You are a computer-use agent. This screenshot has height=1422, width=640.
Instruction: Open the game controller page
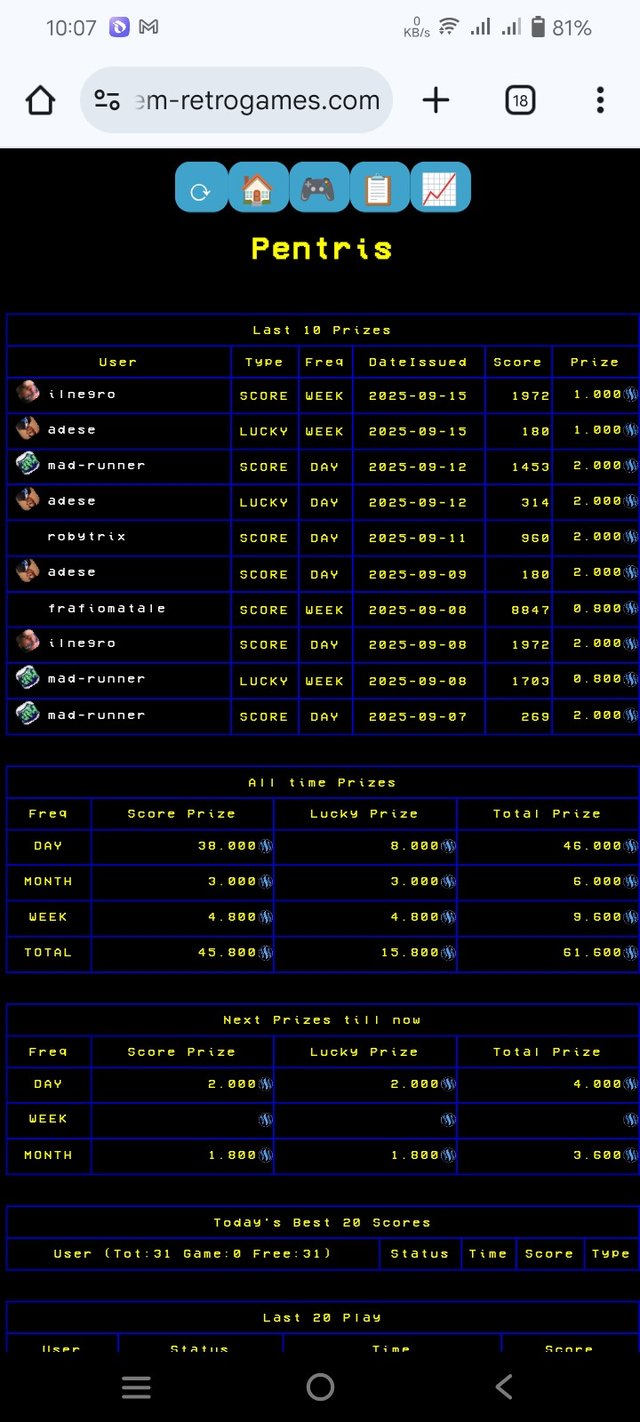tap(319, 188)
